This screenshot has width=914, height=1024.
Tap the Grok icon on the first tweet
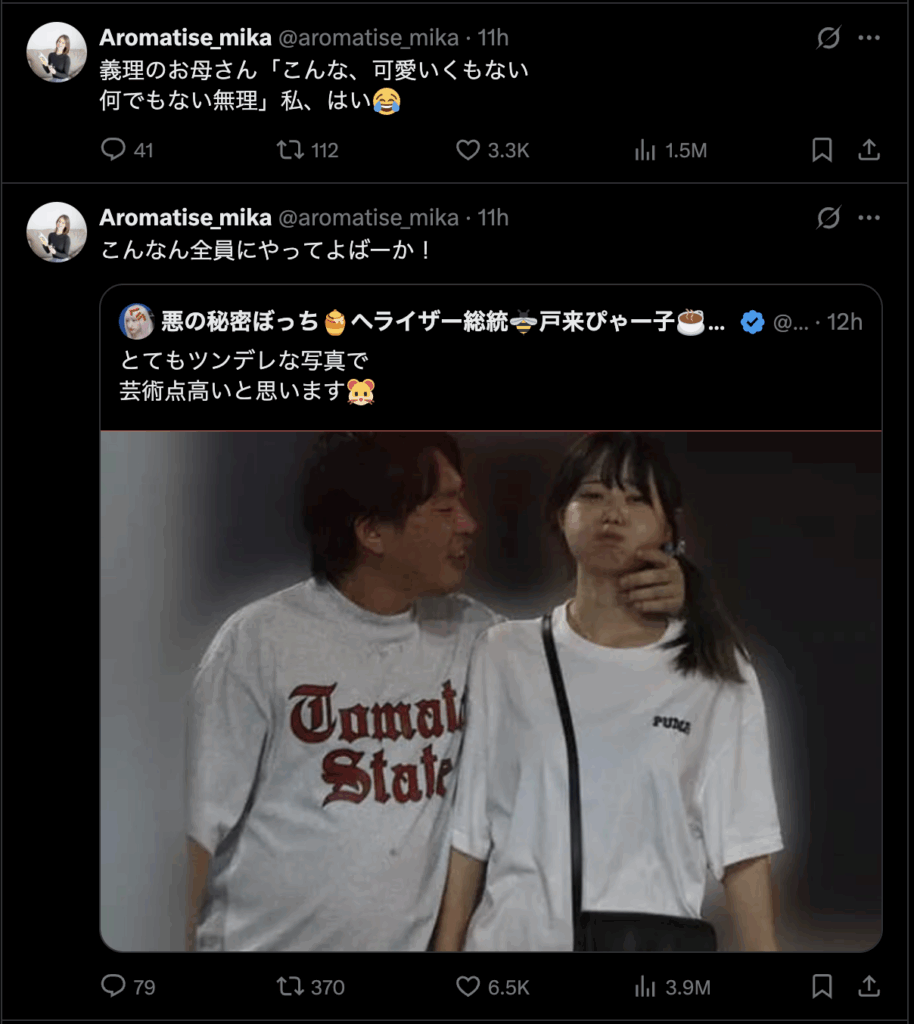click(x=828, y=38)
